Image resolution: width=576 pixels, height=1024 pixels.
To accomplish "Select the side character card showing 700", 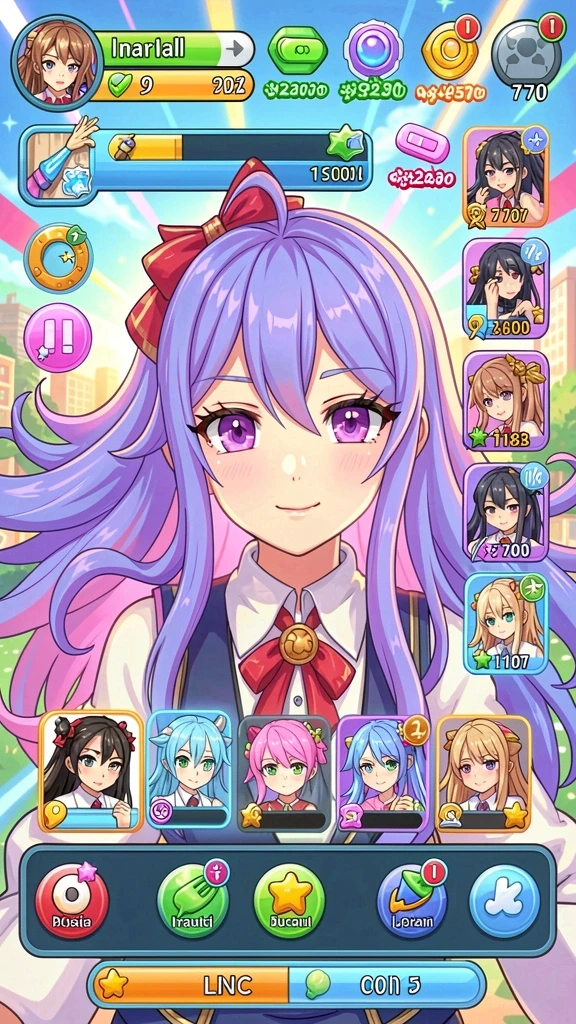I will (507, 512).
